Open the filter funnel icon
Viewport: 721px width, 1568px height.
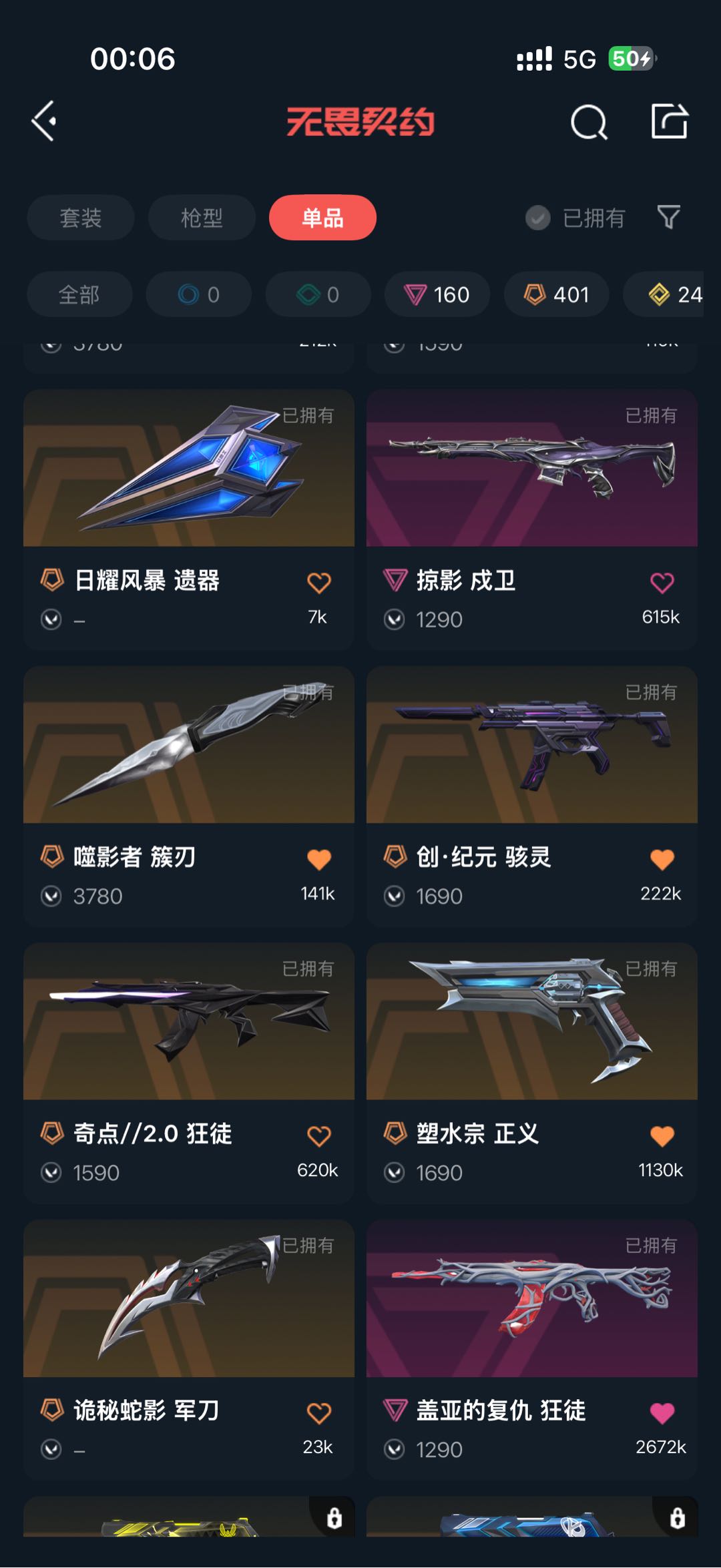668,217
